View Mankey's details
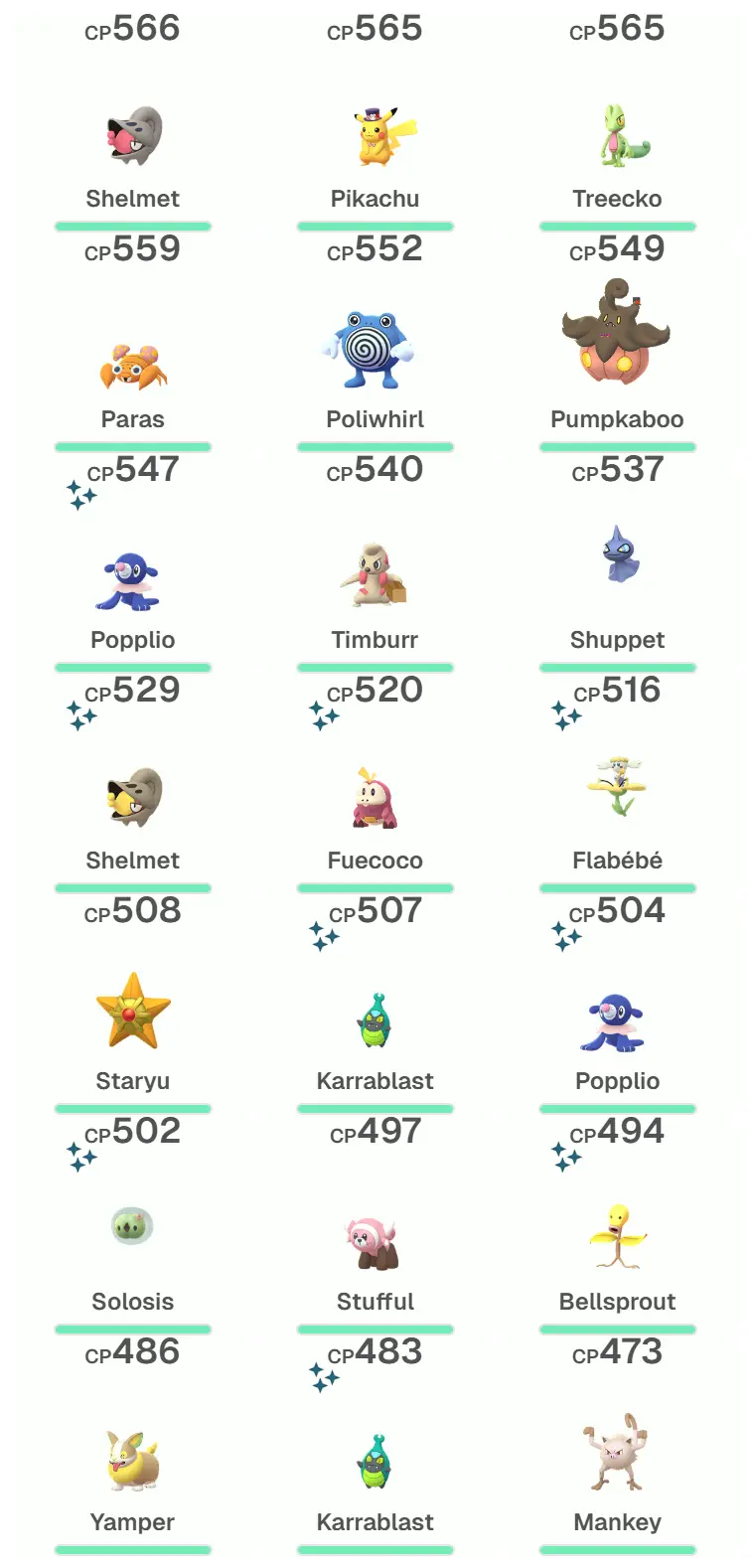The image size is (751, 1568). point(616,1452)
